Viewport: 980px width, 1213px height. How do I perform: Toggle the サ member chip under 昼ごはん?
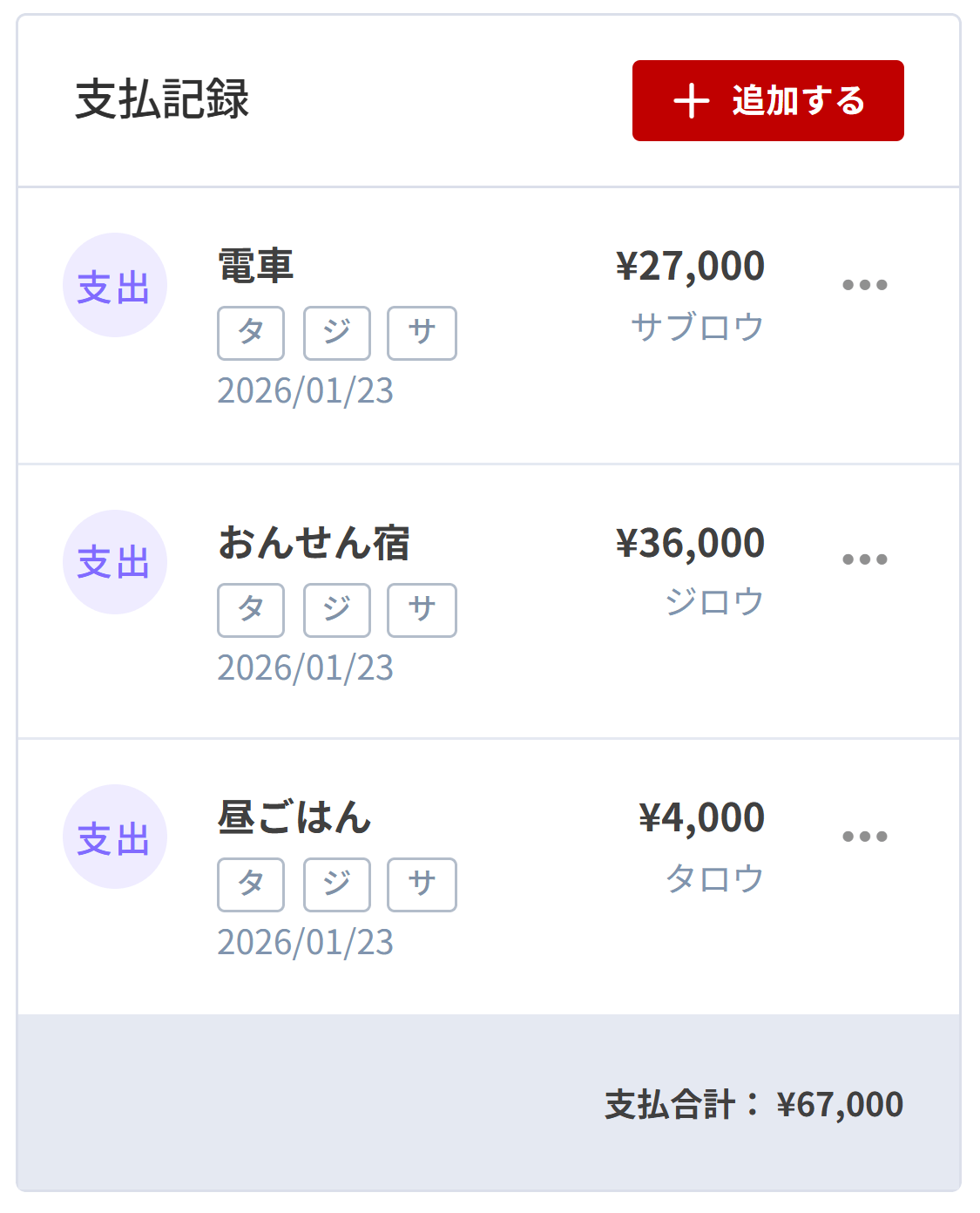[421, 884]
